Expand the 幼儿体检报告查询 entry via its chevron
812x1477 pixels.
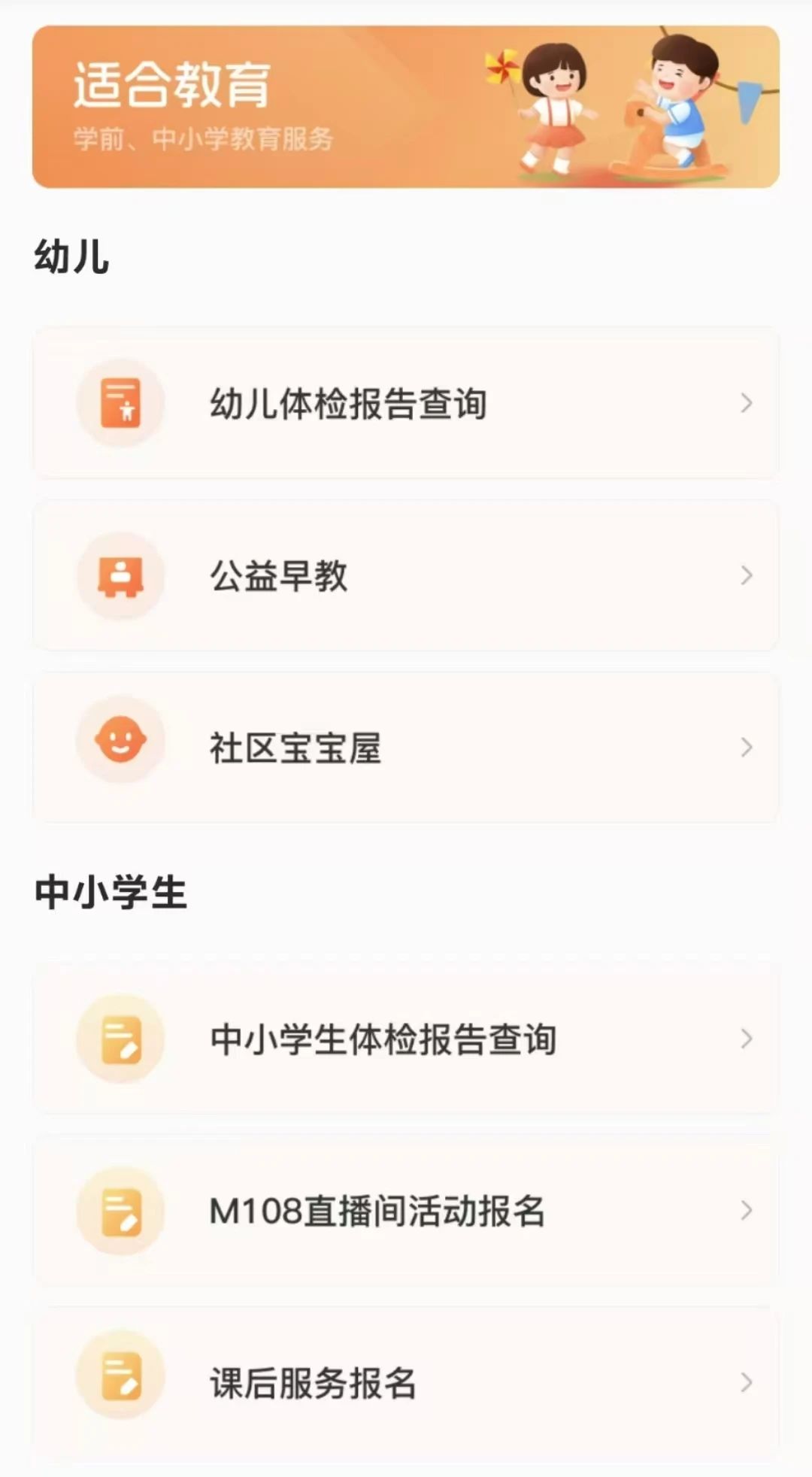pos(746,402)
